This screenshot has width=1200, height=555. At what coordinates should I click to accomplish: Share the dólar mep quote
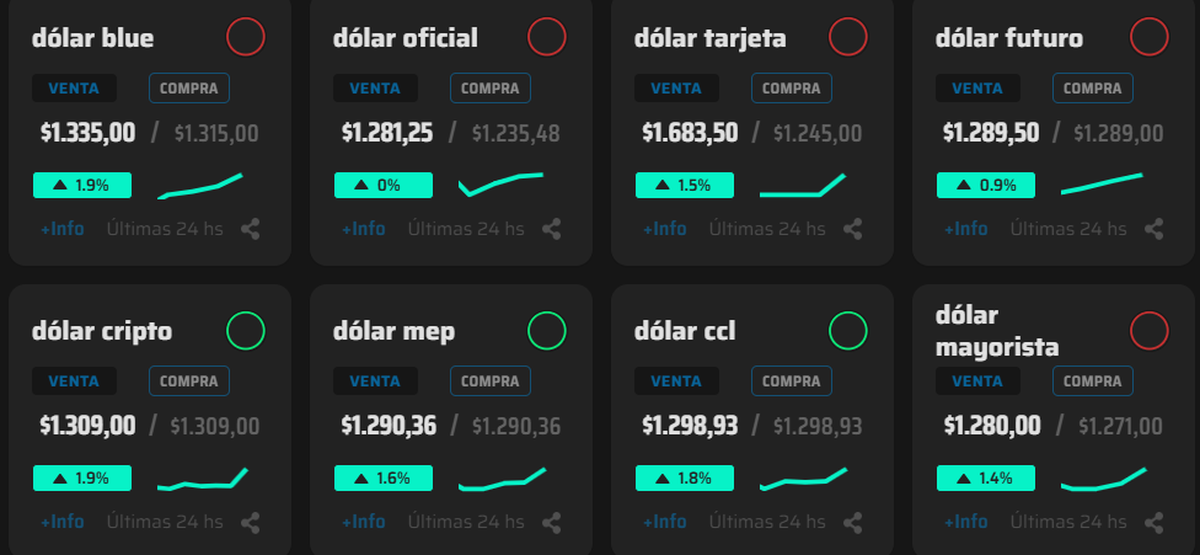pos(552,522)
